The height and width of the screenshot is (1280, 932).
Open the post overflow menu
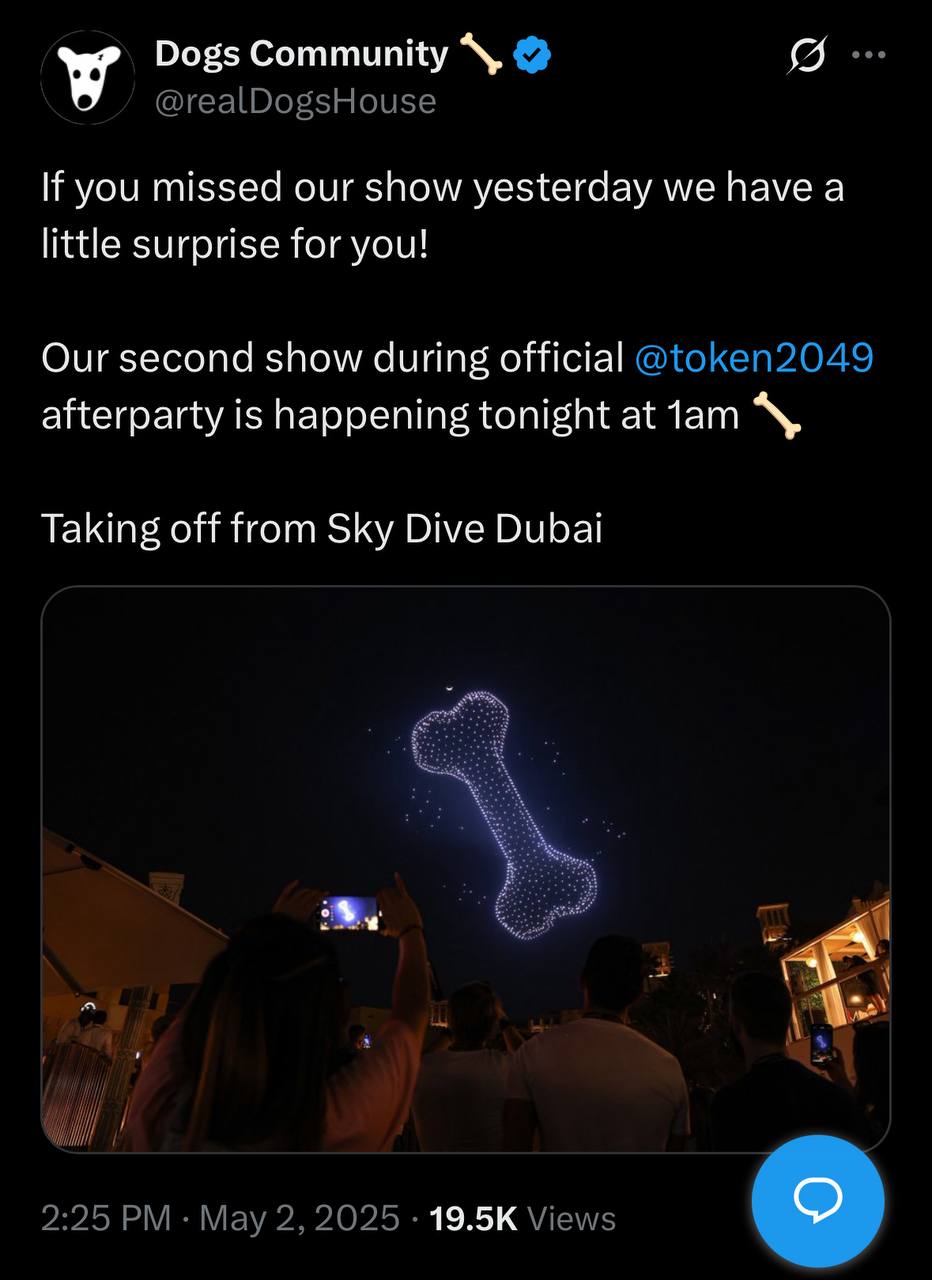coord(869,56)
